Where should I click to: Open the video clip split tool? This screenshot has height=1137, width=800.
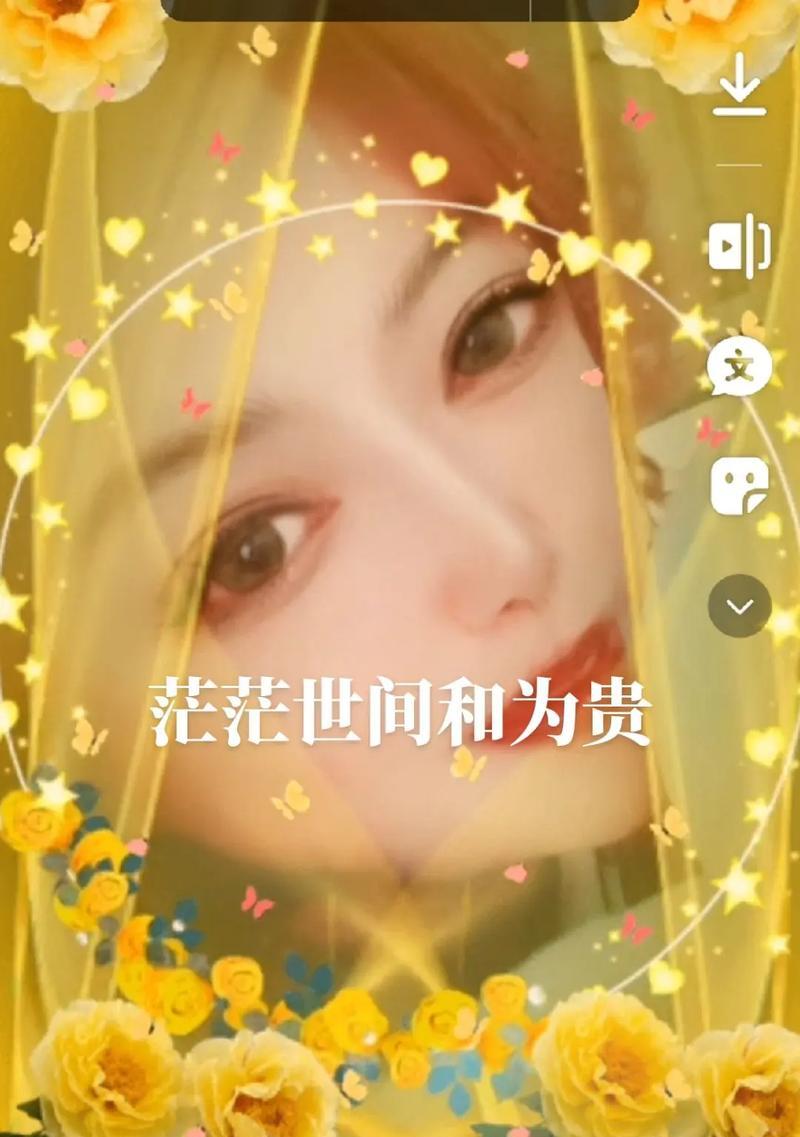tap(739, 246)
